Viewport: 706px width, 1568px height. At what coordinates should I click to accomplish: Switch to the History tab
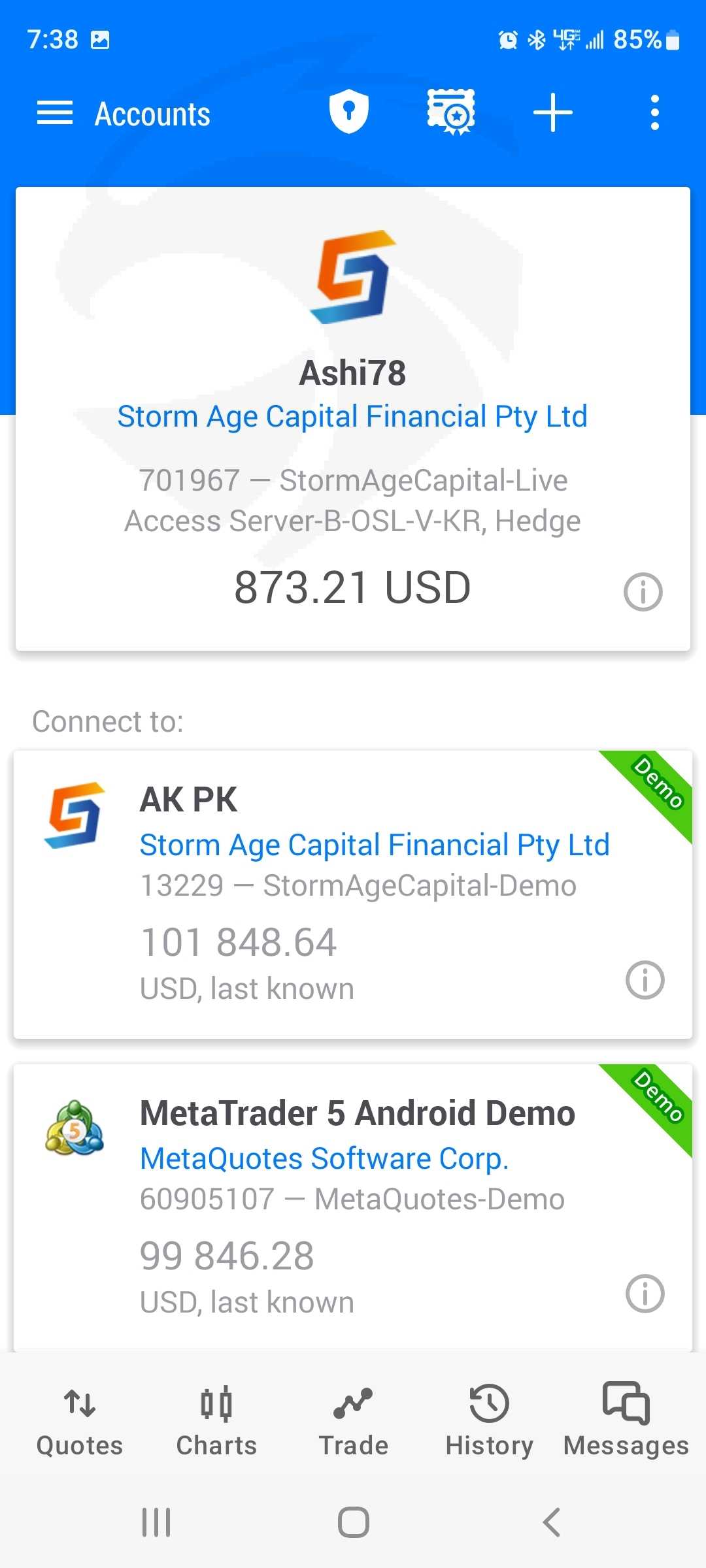click(490, 1420)
